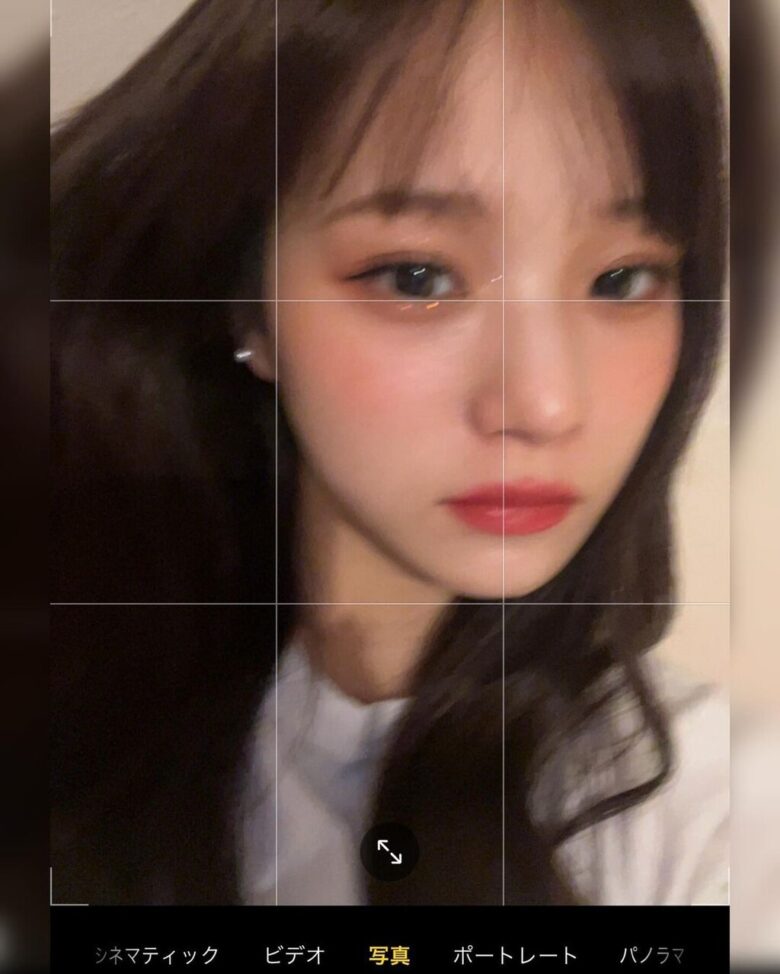
Task: Switch to the シネマティック mode
Action: pos(156,955)
